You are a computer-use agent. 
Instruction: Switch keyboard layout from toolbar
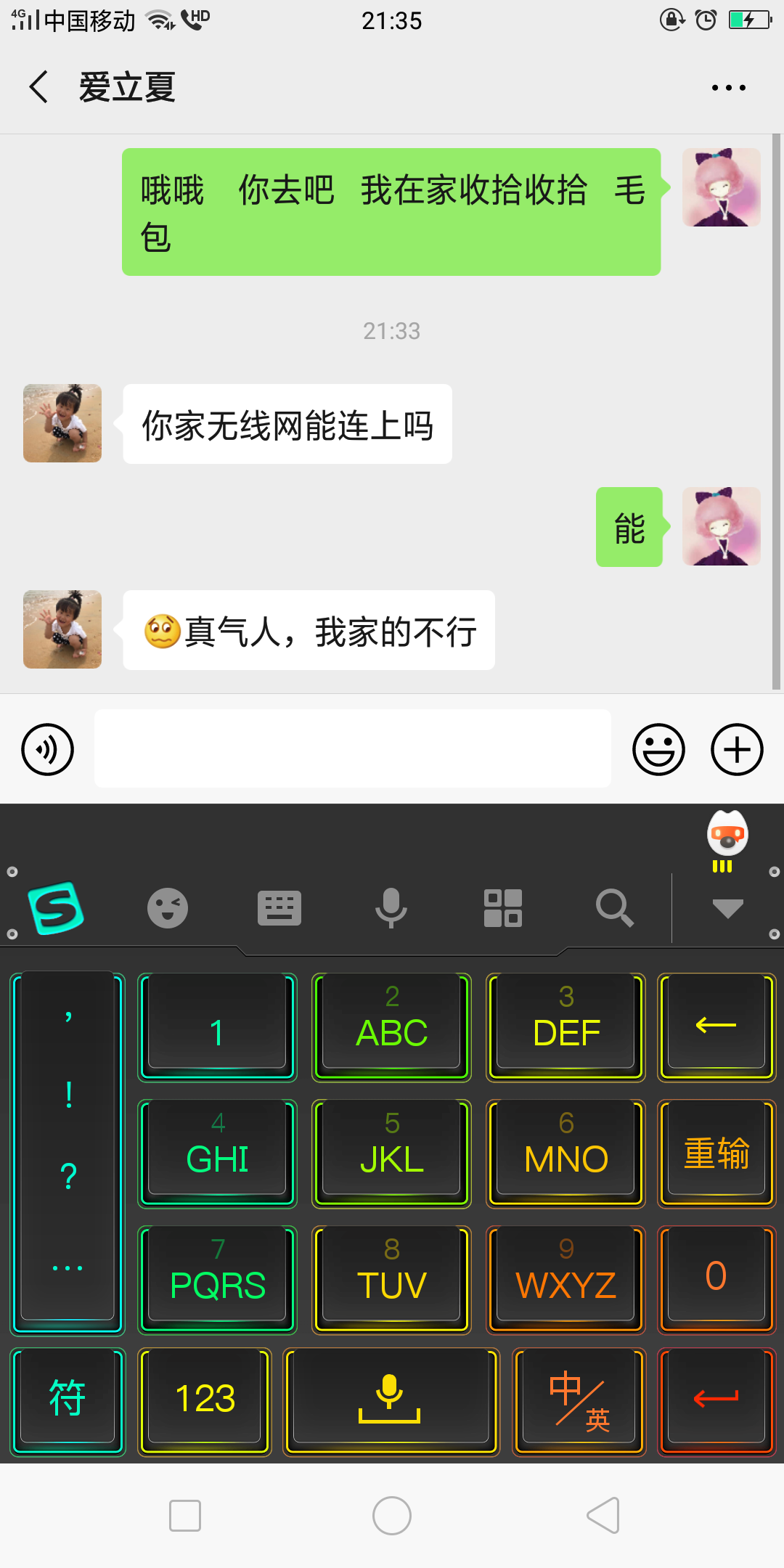tap(279, 908)
